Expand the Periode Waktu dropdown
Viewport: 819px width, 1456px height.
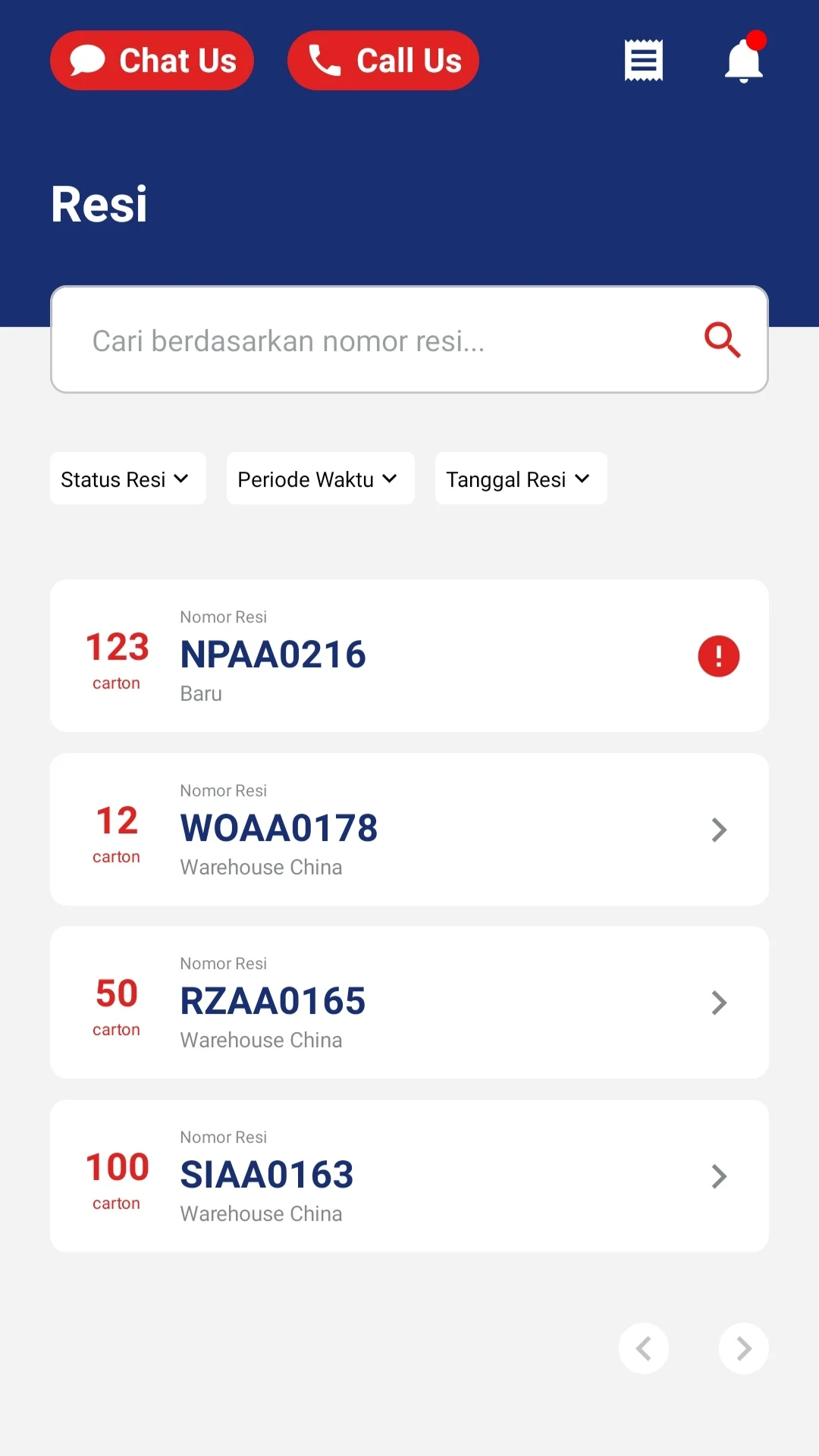[320, 479]
